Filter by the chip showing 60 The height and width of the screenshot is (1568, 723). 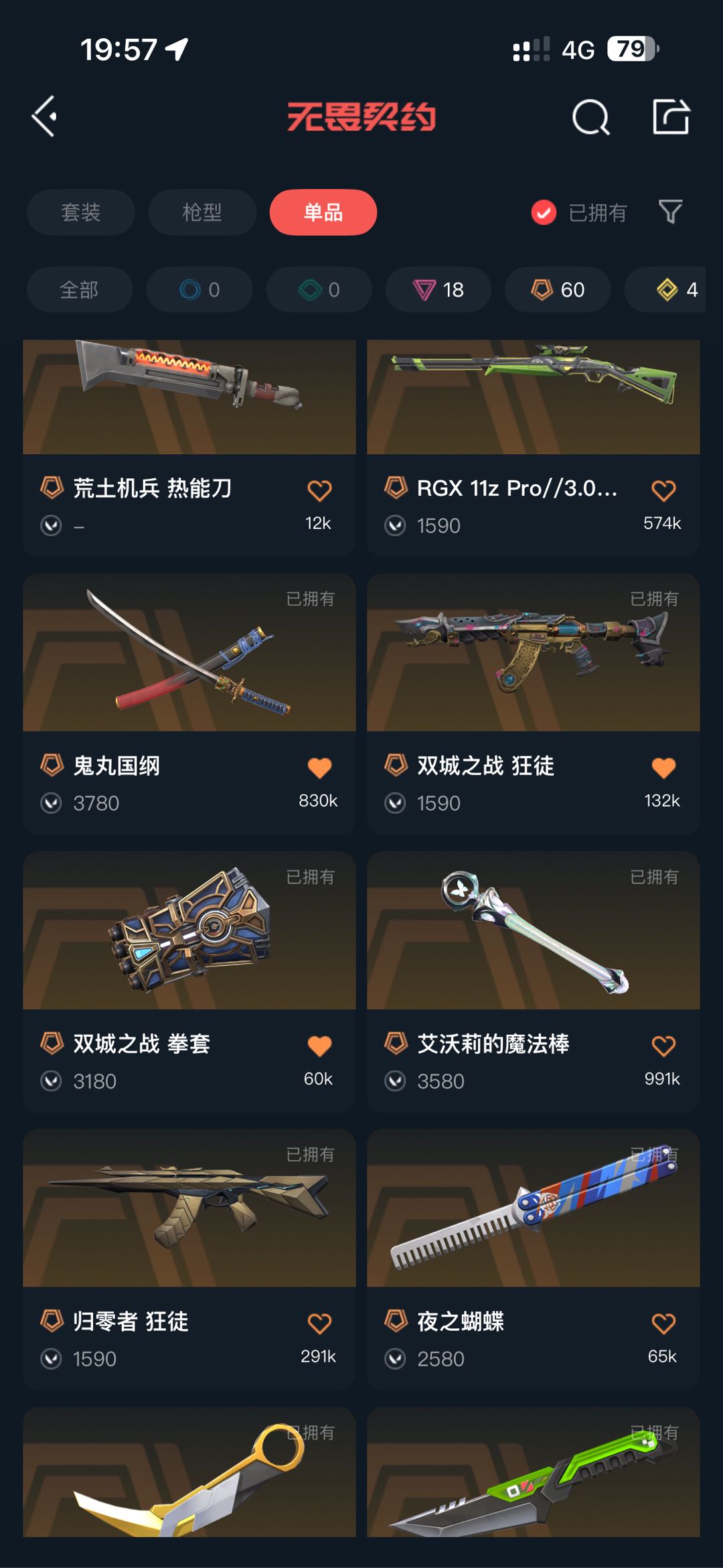(x=558, y=289)
